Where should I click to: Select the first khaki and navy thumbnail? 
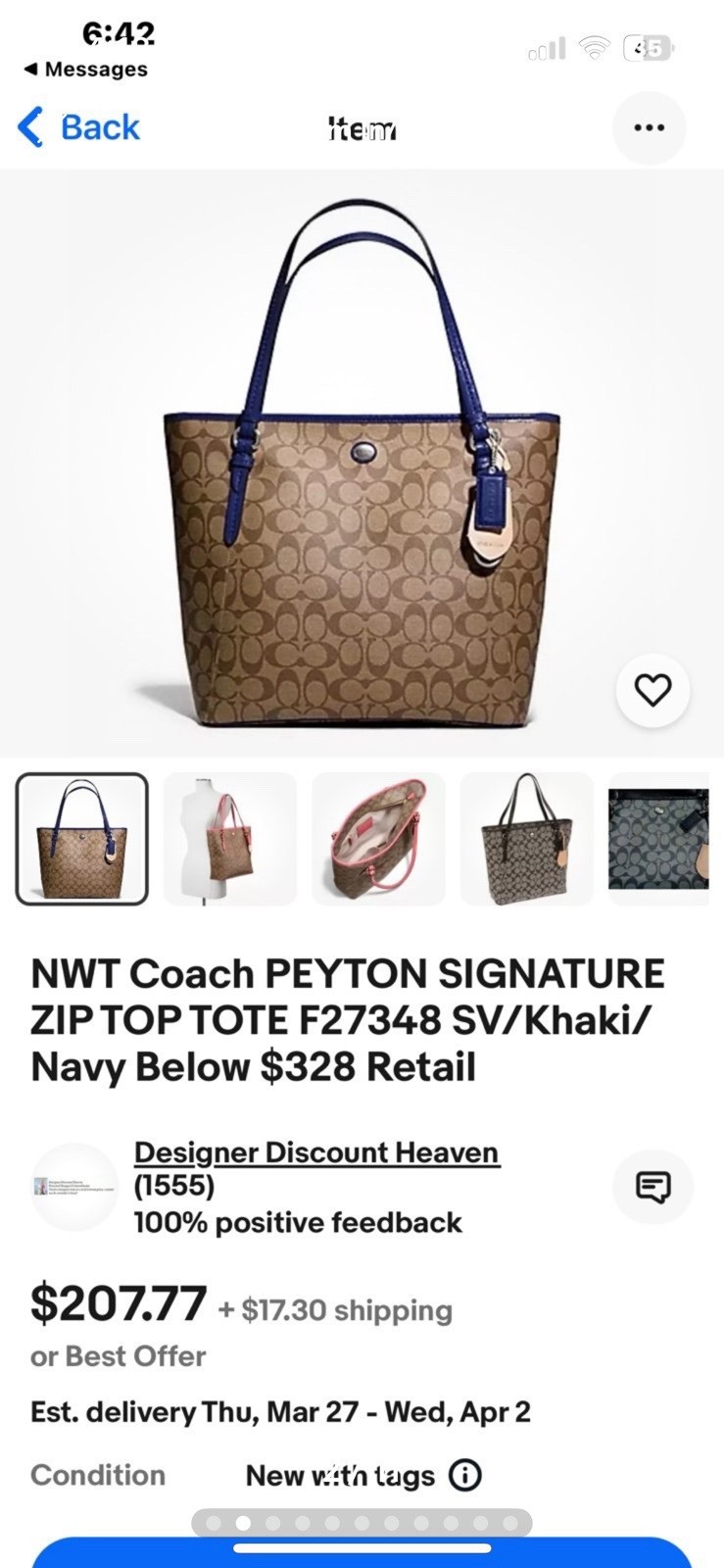point(82,838)
